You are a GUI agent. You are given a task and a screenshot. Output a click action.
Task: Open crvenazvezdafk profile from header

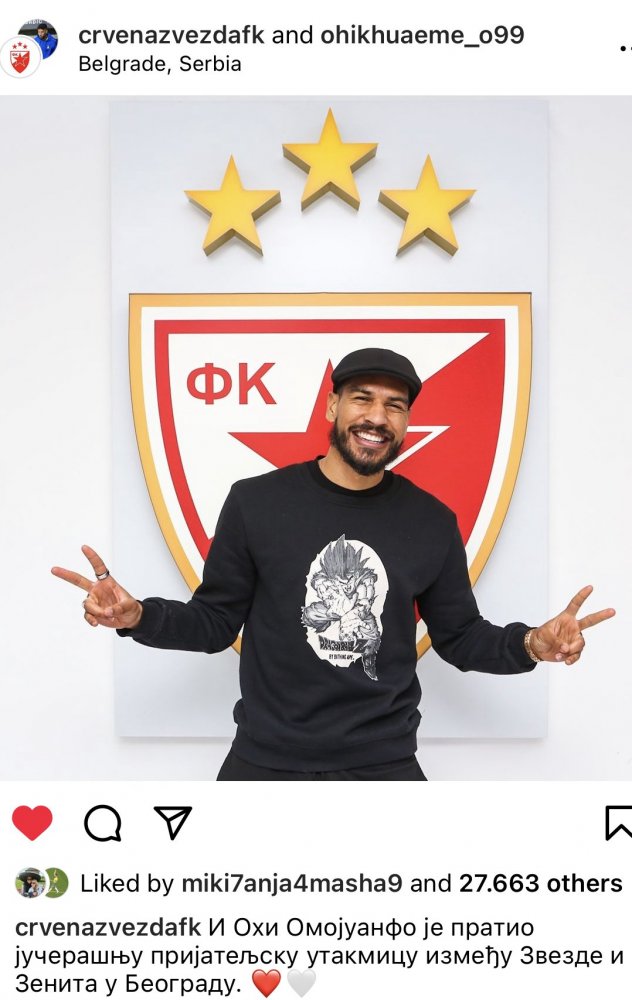coord(172,36)
